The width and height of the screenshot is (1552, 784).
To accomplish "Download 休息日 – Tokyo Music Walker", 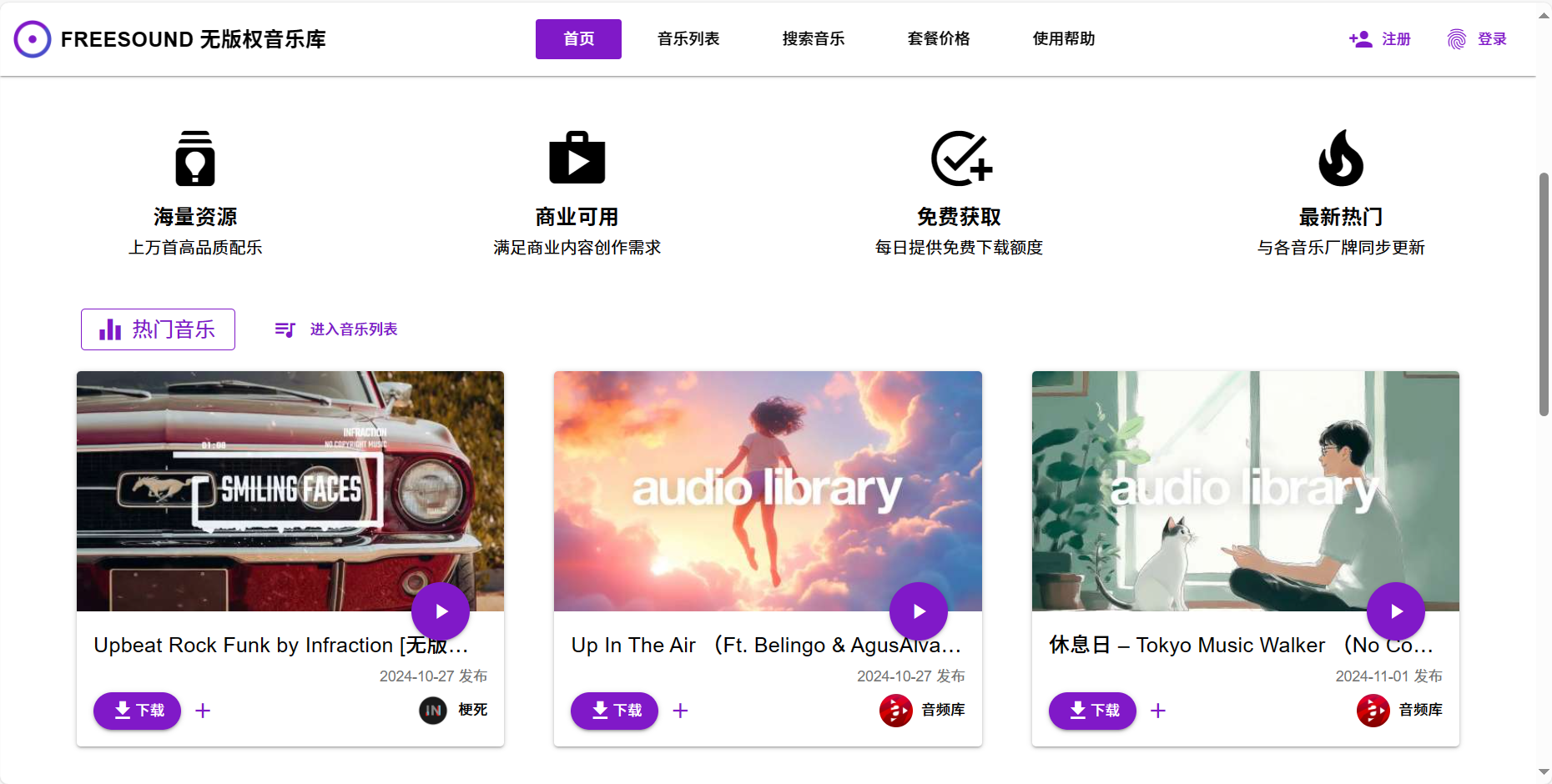I will click(x=1092, y=711).
